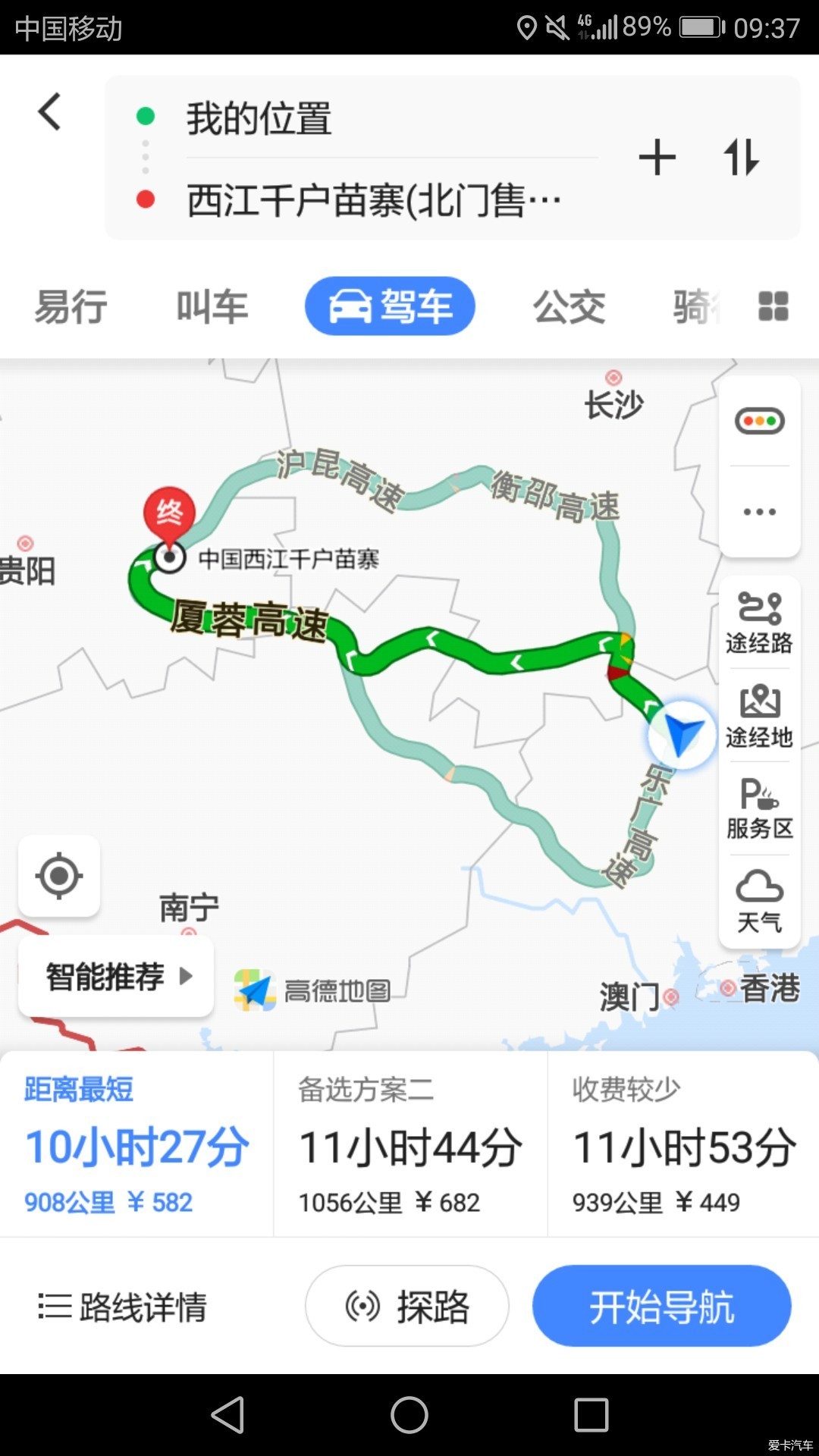Select the 公交 transit tab

click(569, 307)
